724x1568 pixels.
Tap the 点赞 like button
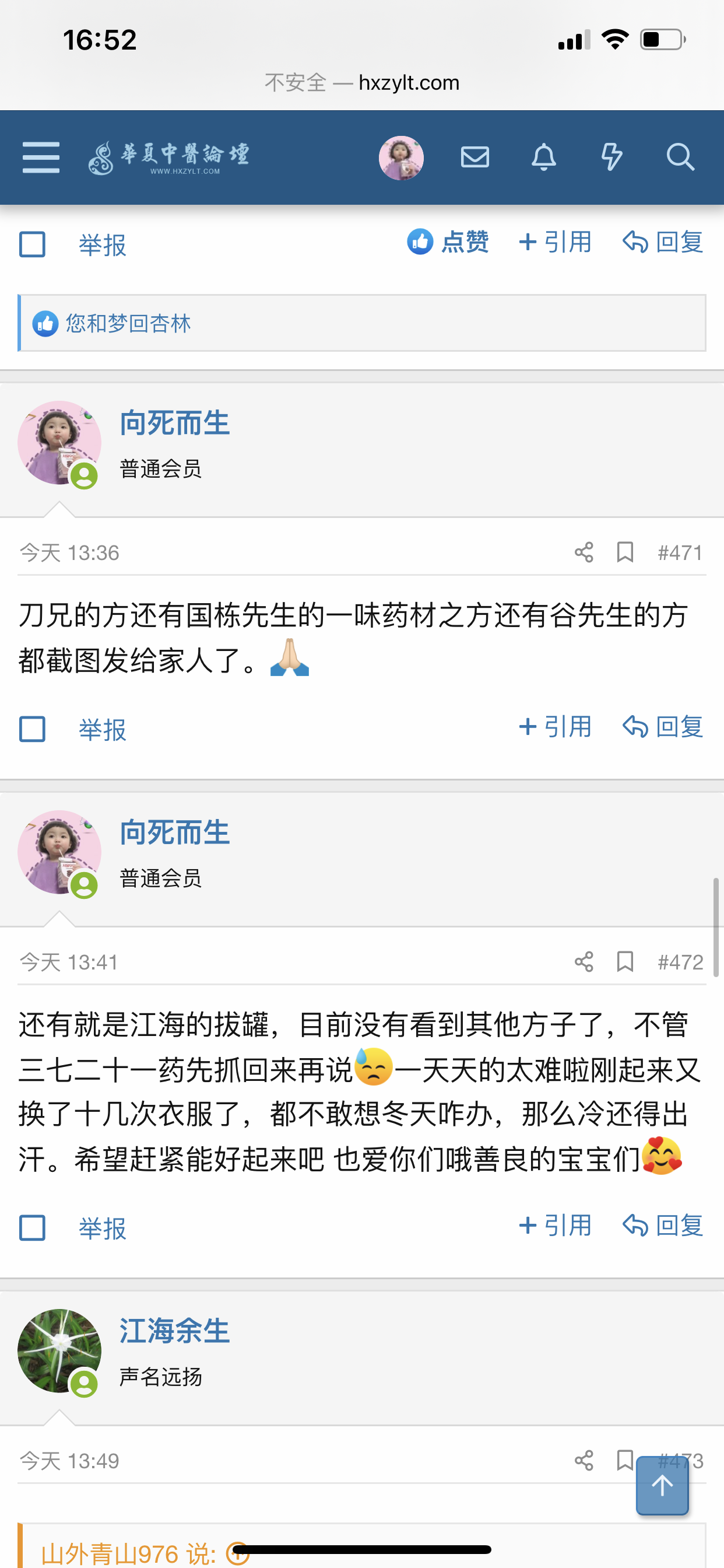pyautogui.click(x=448, y=242)
